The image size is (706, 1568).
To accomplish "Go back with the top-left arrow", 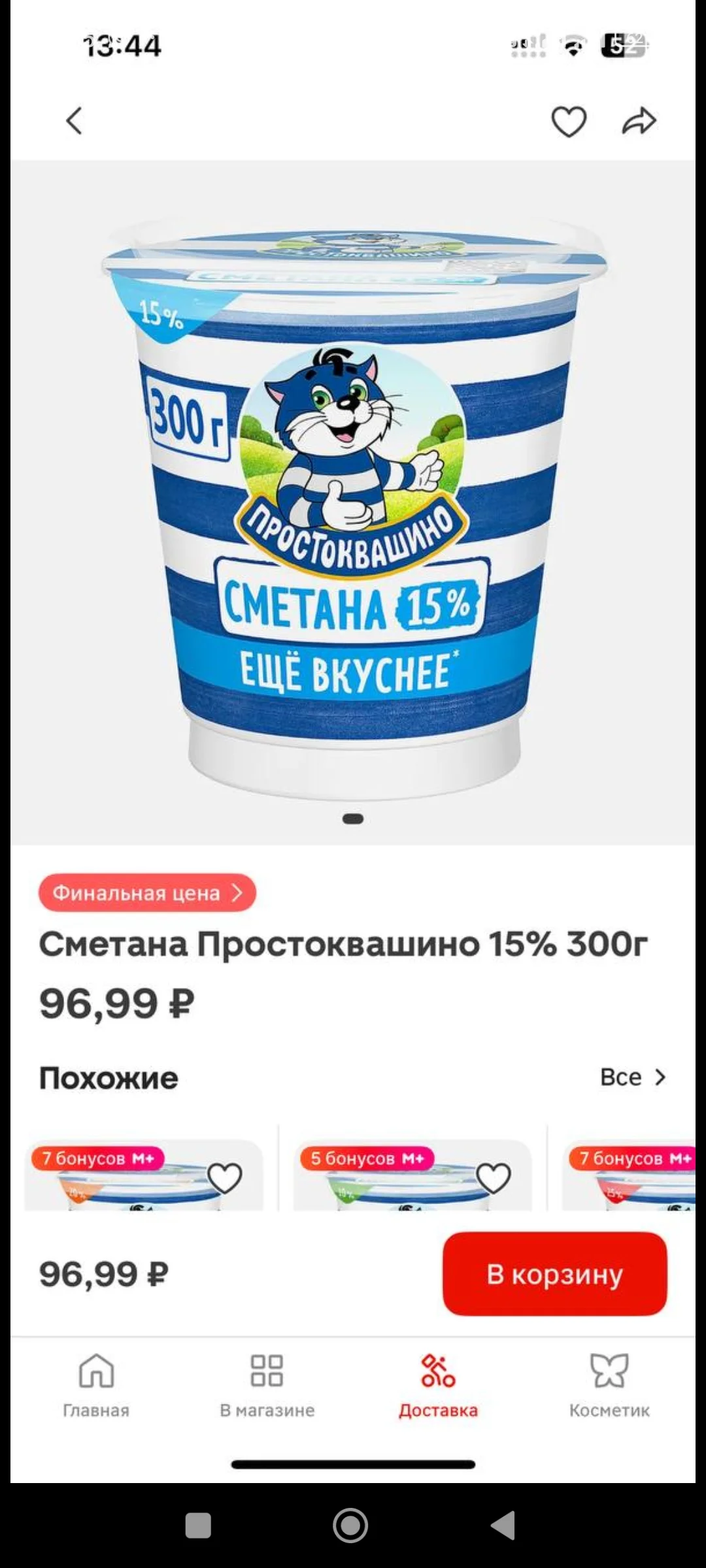I will [x=74, y=121].
